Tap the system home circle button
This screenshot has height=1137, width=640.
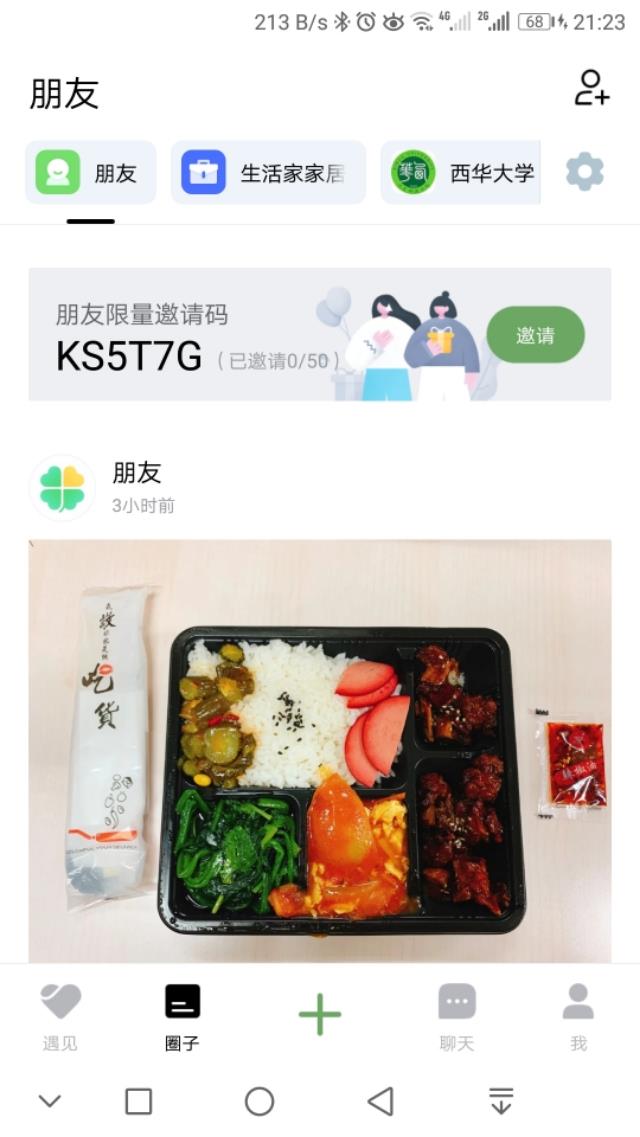[x=259, y=1101]
